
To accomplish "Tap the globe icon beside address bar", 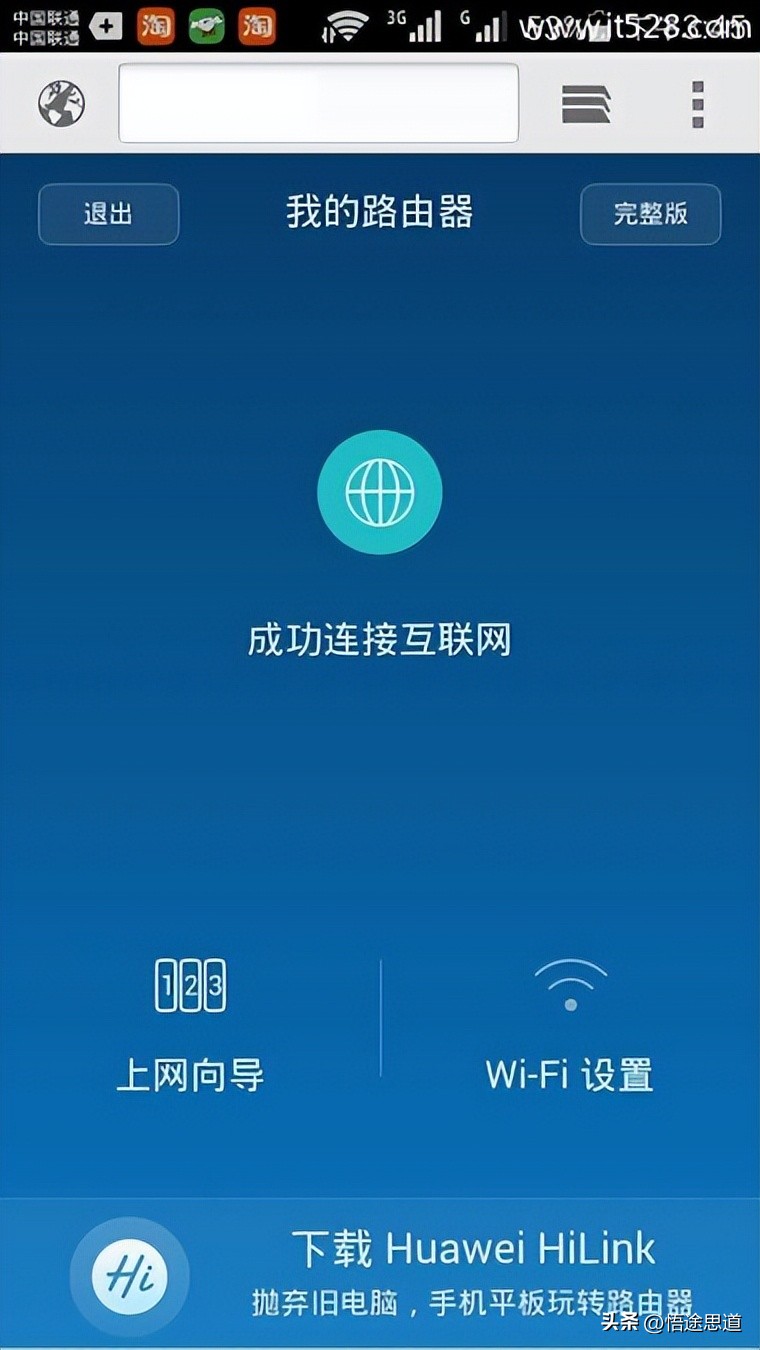I will [x=62, y=104].
